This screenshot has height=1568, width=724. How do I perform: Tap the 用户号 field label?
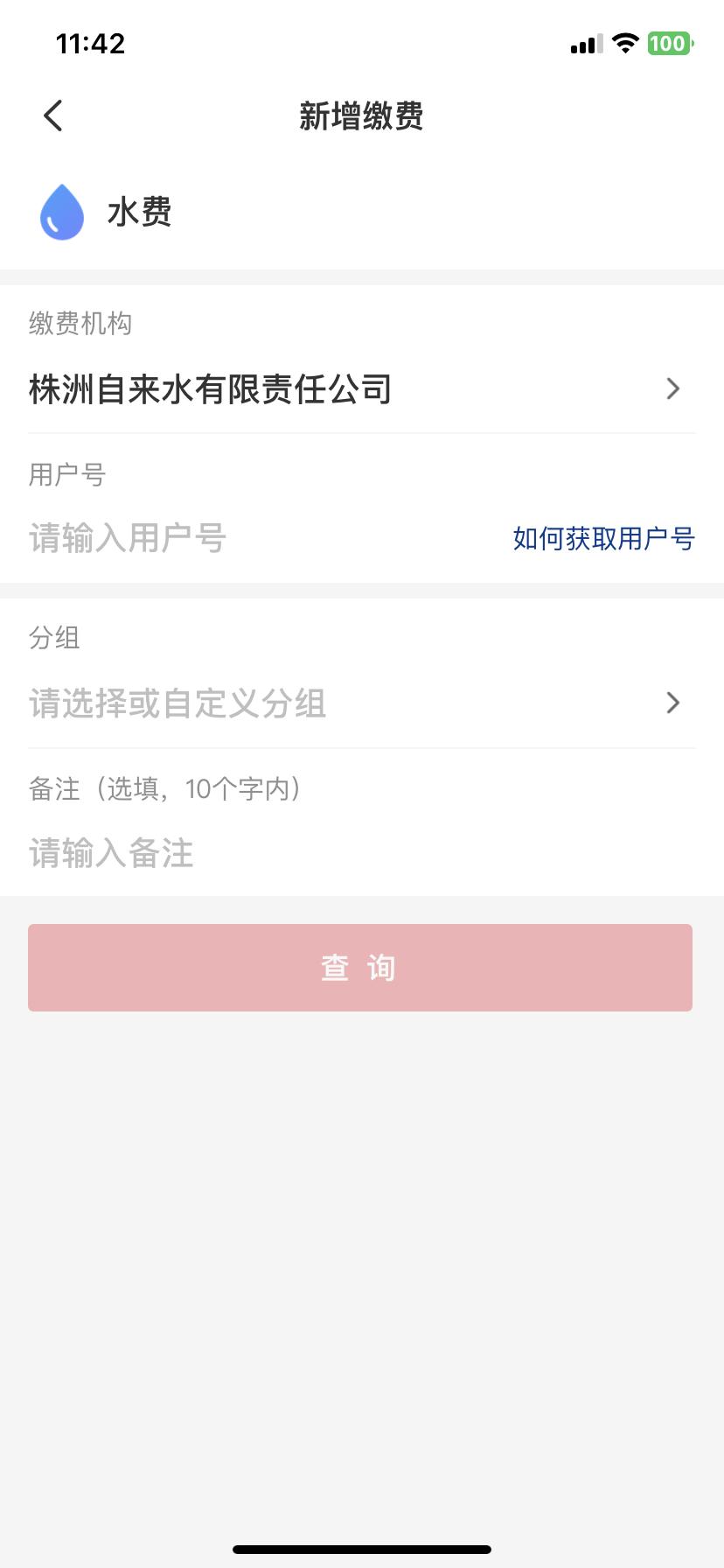(66, 474)
